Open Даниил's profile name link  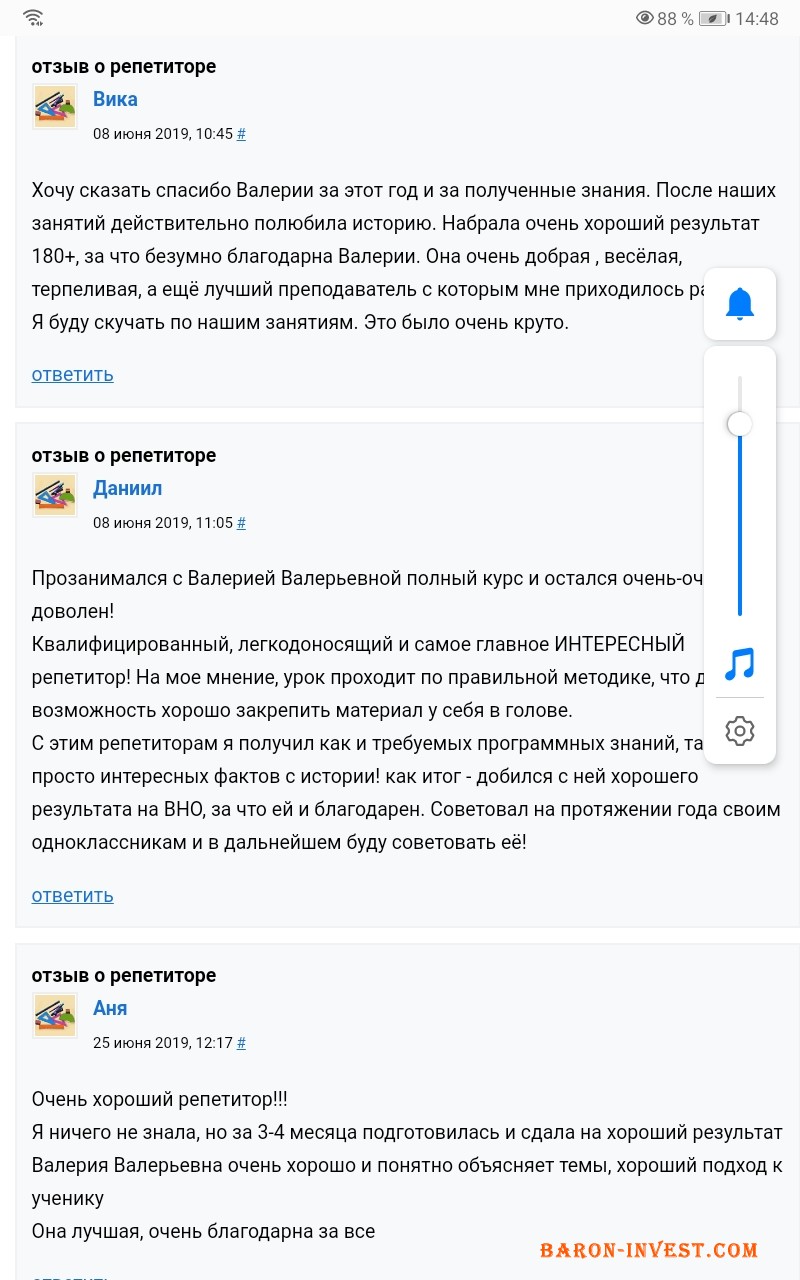click(127, 488)
